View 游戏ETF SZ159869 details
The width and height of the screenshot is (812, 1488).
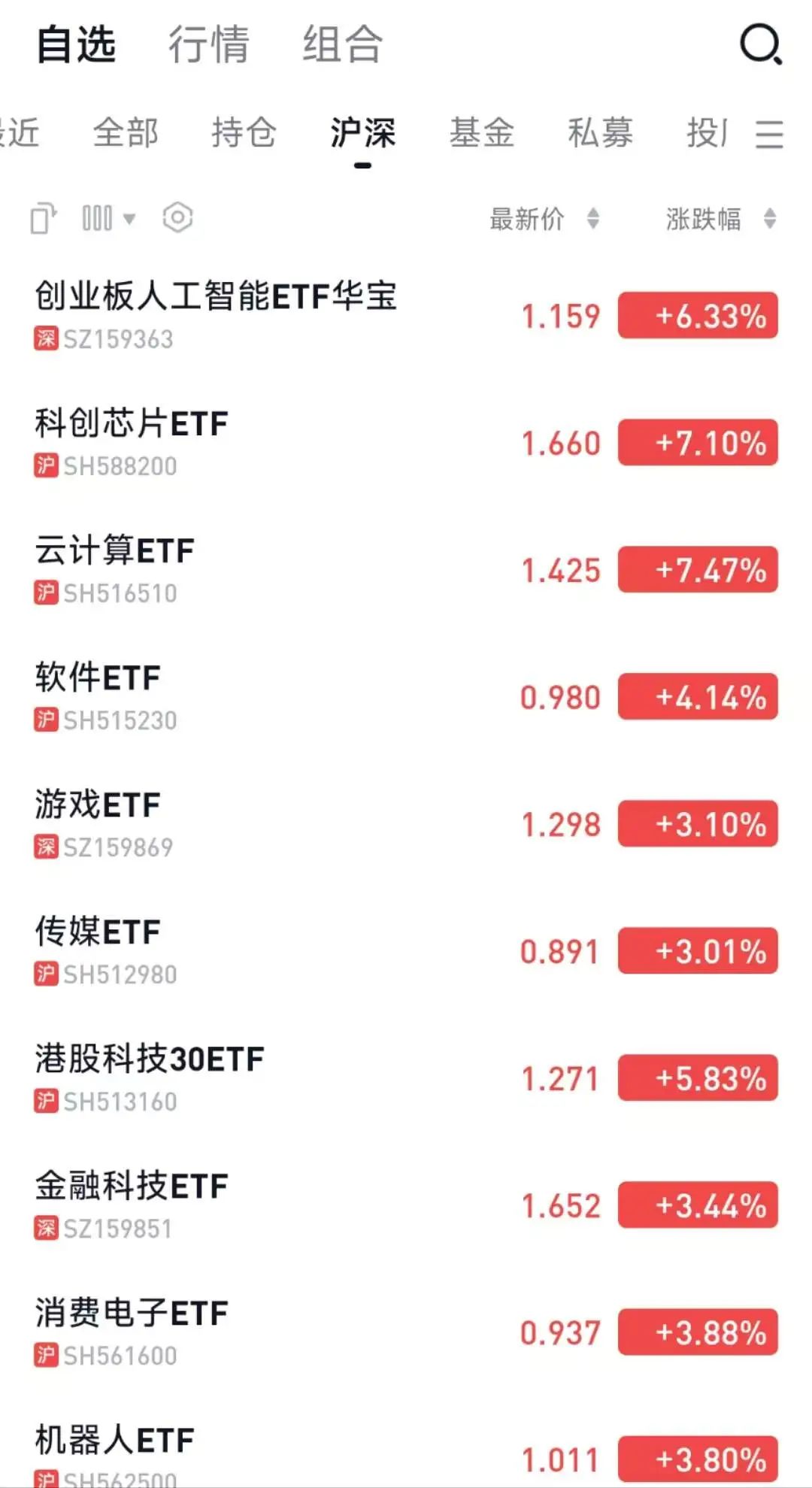(x=406, y=823)
